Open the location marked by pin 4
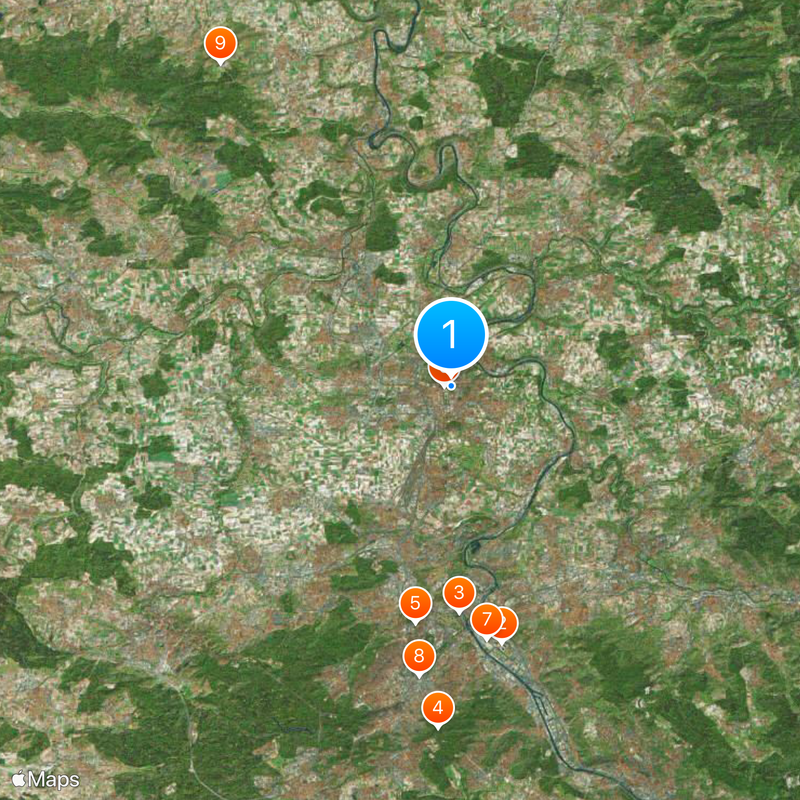 click(437, 708)
